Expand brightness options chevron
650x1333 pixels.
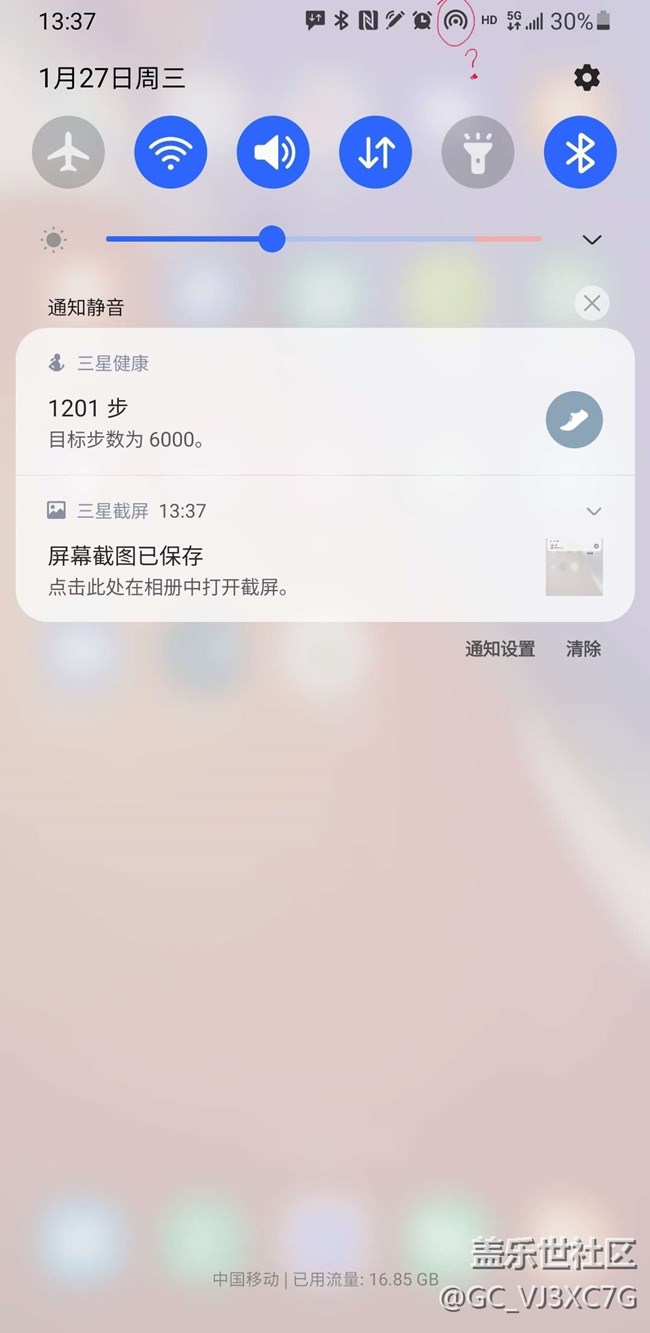592,240
